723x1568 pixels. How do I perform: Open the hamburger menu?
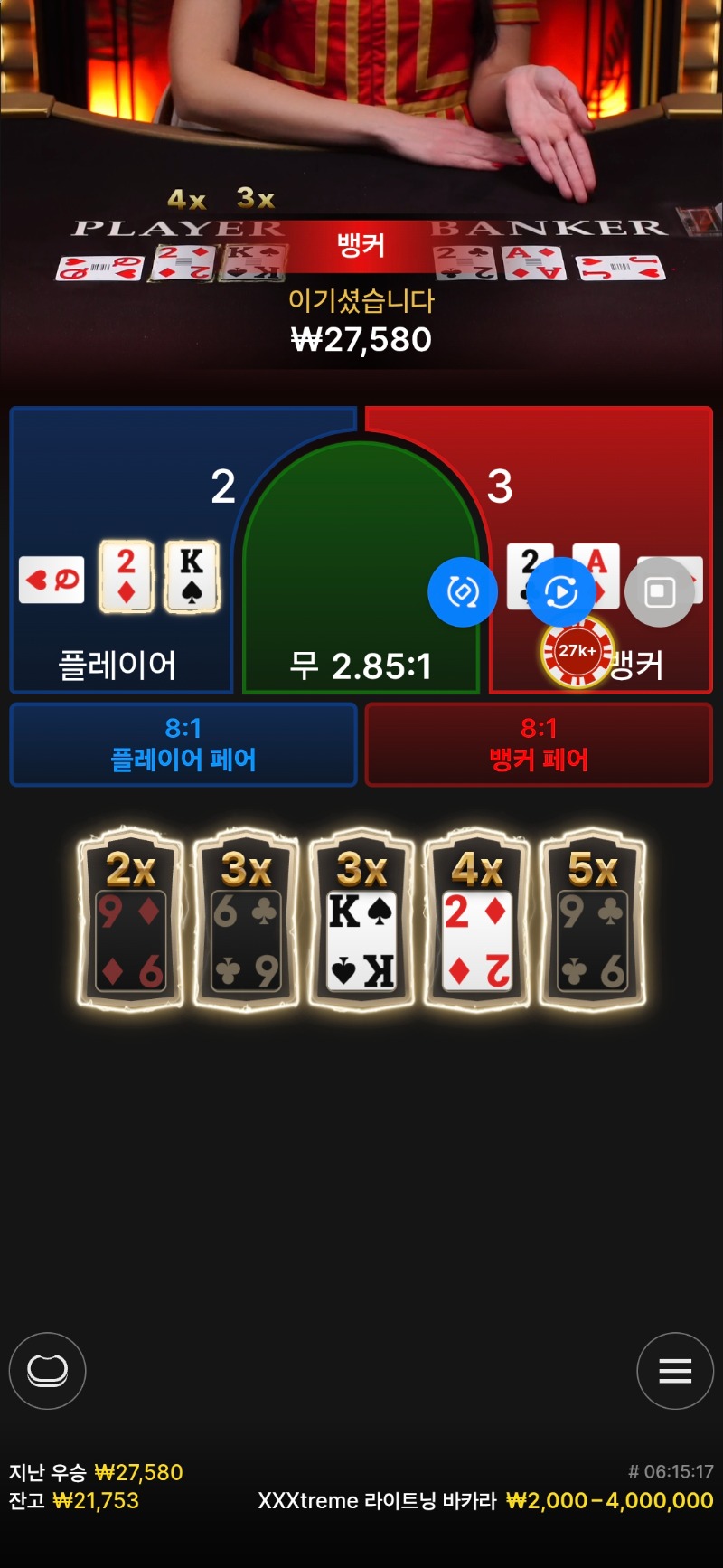[675, 1371]
